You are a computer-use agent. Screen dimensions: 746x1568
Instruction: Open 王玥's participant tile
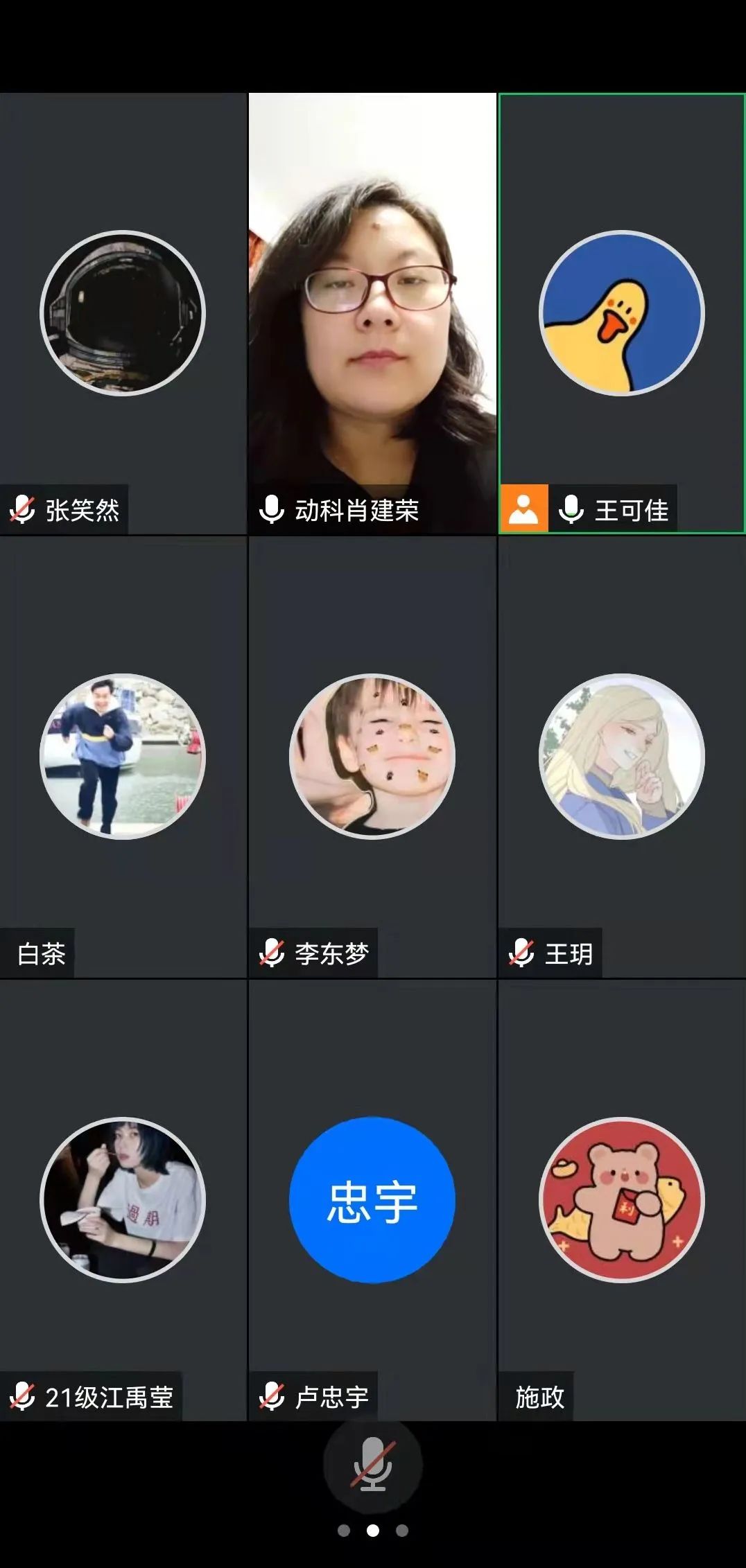click(x=622, y=756)
